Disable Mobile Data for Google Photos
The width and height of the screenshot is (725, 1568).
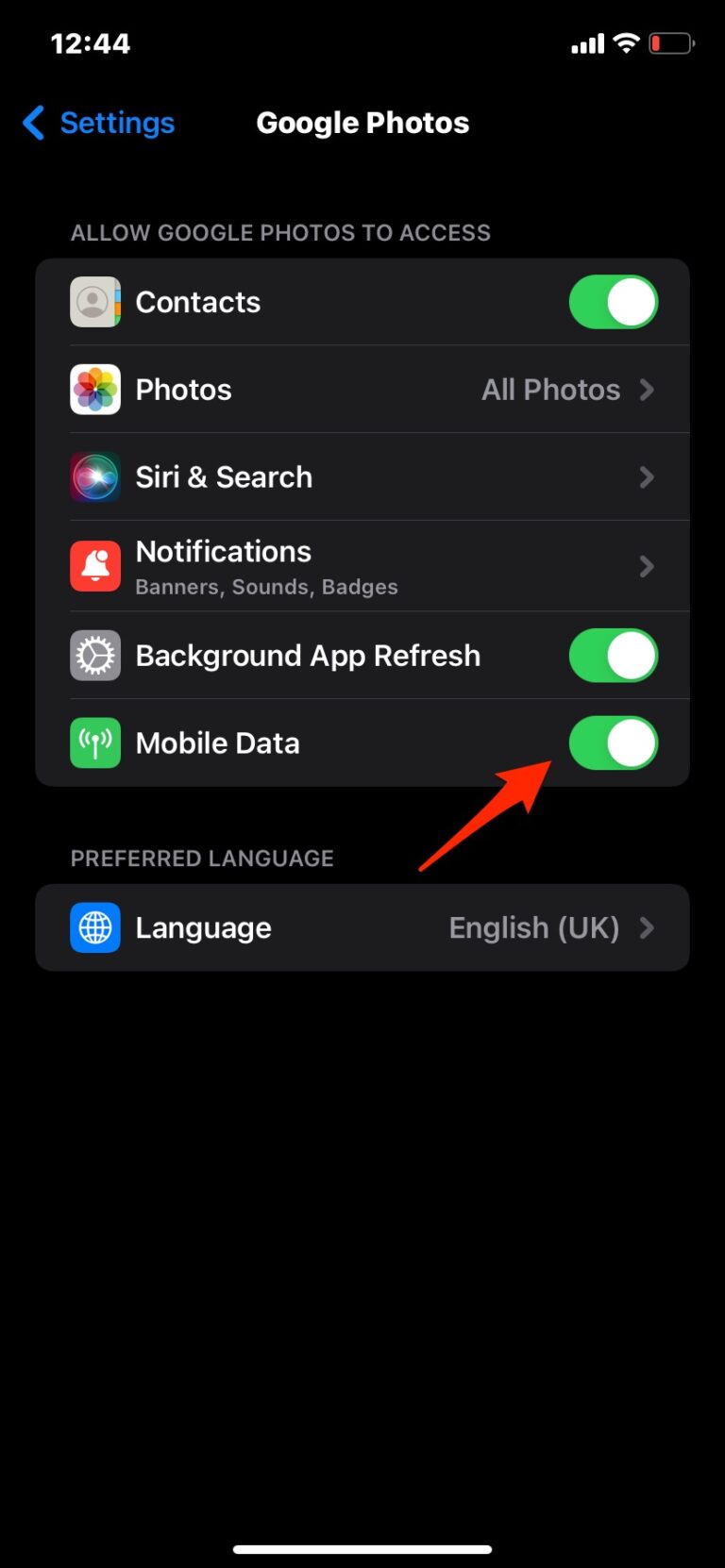pyautogui.click(x=614, y=742)
